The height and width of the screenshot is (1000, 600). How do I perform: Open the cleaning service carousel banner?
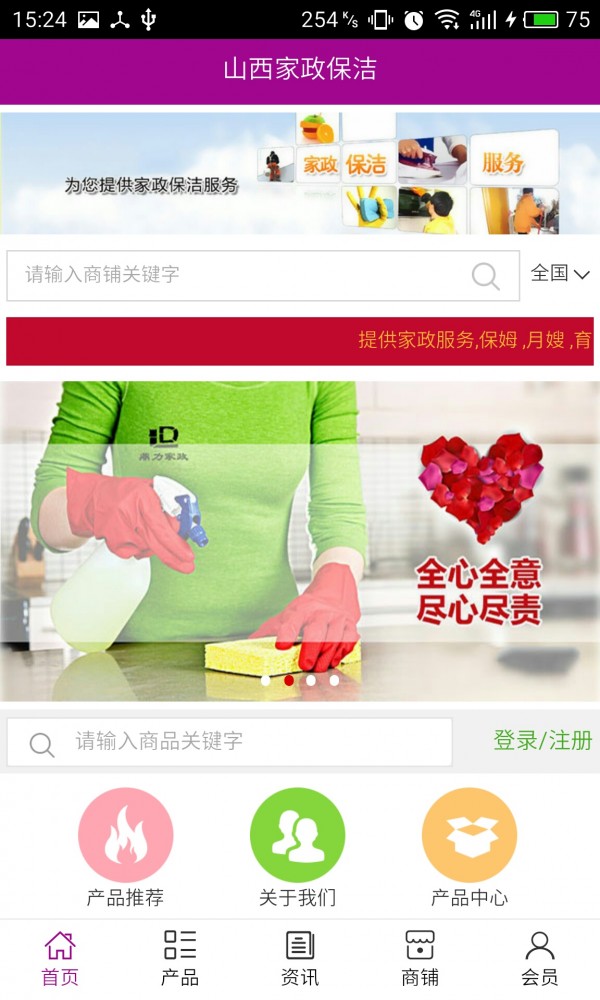click(300, 540)
